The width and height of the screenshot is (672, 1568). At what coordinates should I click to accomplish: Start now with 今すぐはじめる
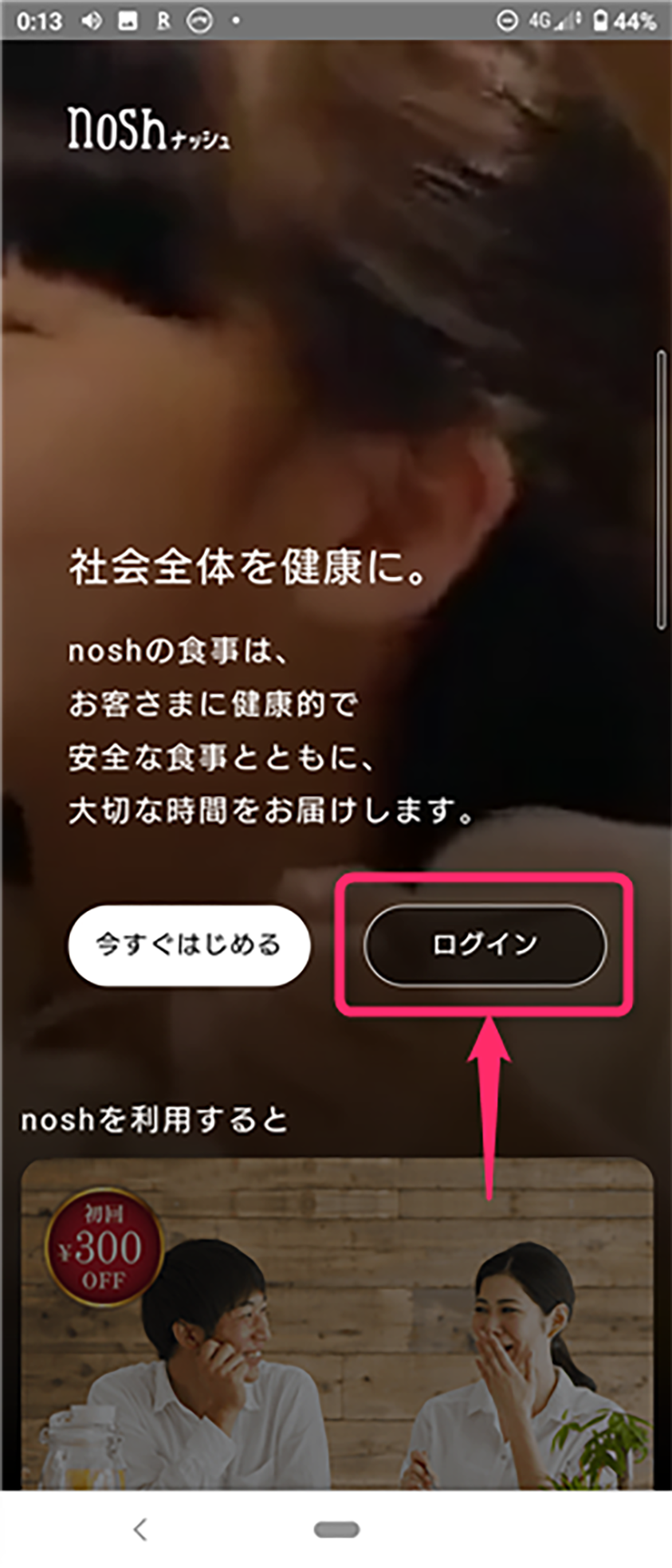tap(189, 945)
